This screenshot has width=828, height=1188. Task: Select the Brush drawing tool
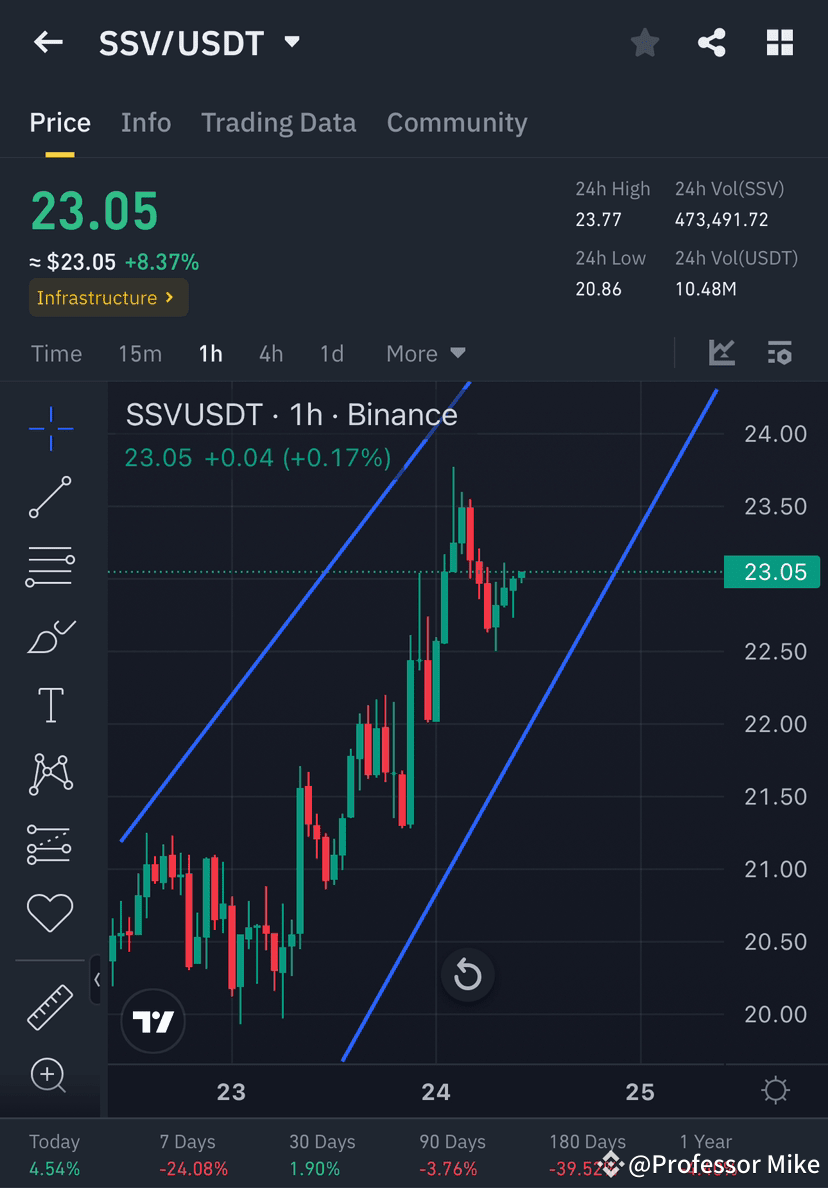(x=50, y=635)
